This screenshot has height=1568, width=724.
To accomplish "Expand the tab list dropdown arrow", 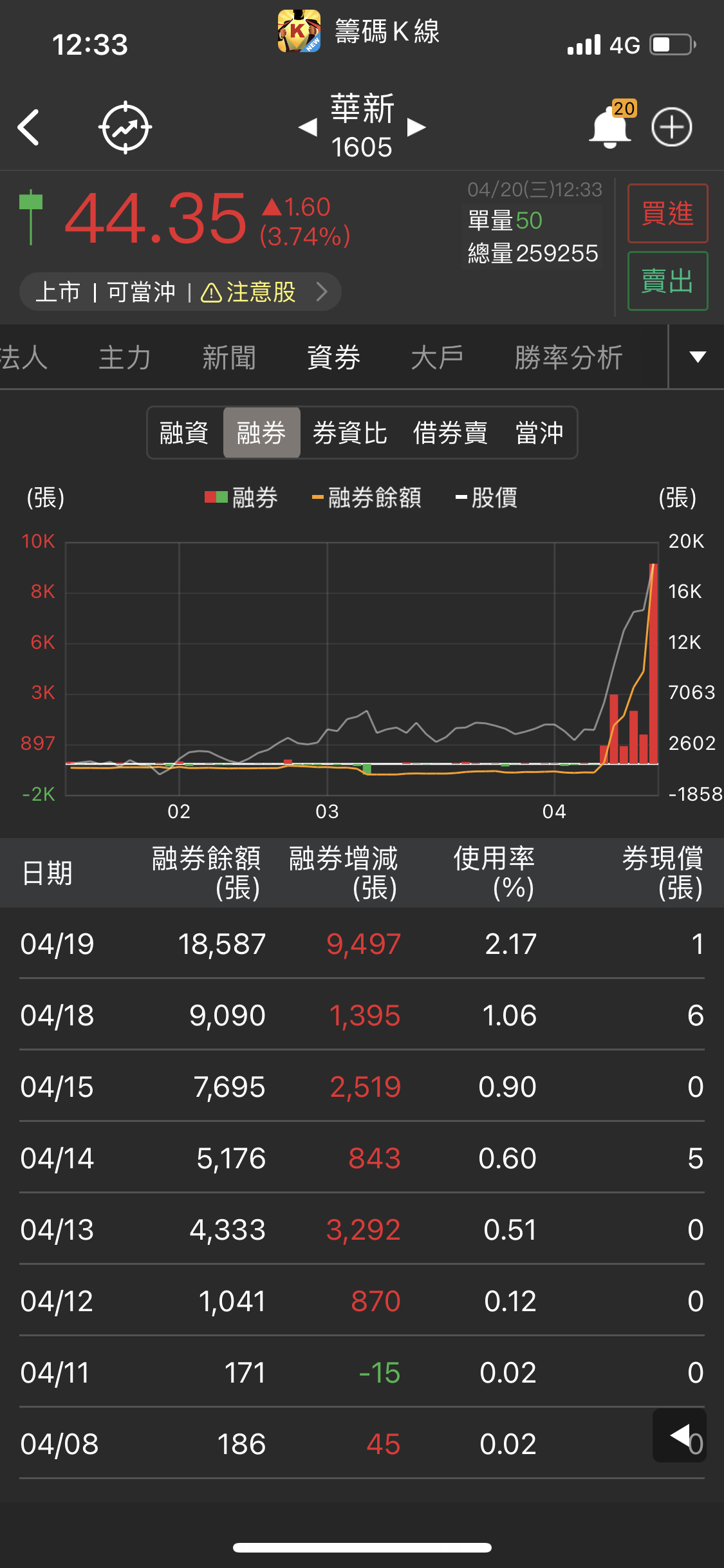I will (x=697, y=357).
